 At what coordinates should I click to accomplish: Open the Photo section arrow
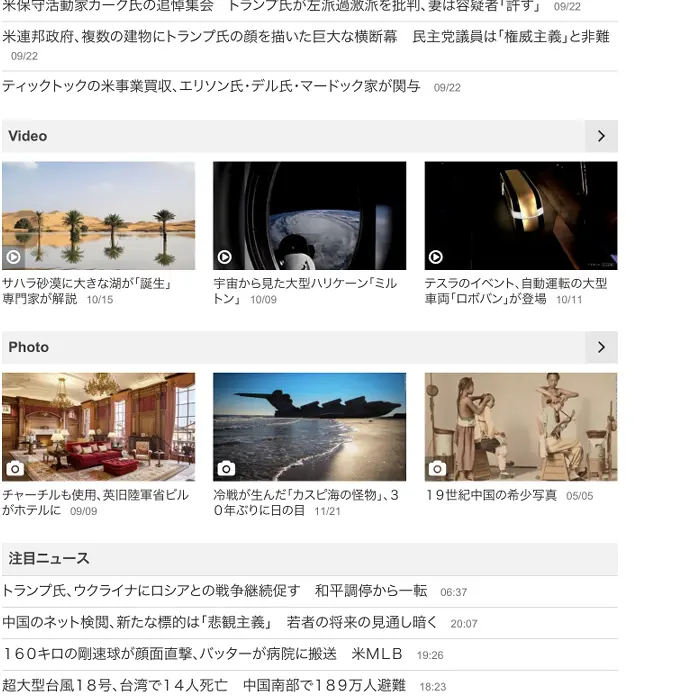point(600,347)
